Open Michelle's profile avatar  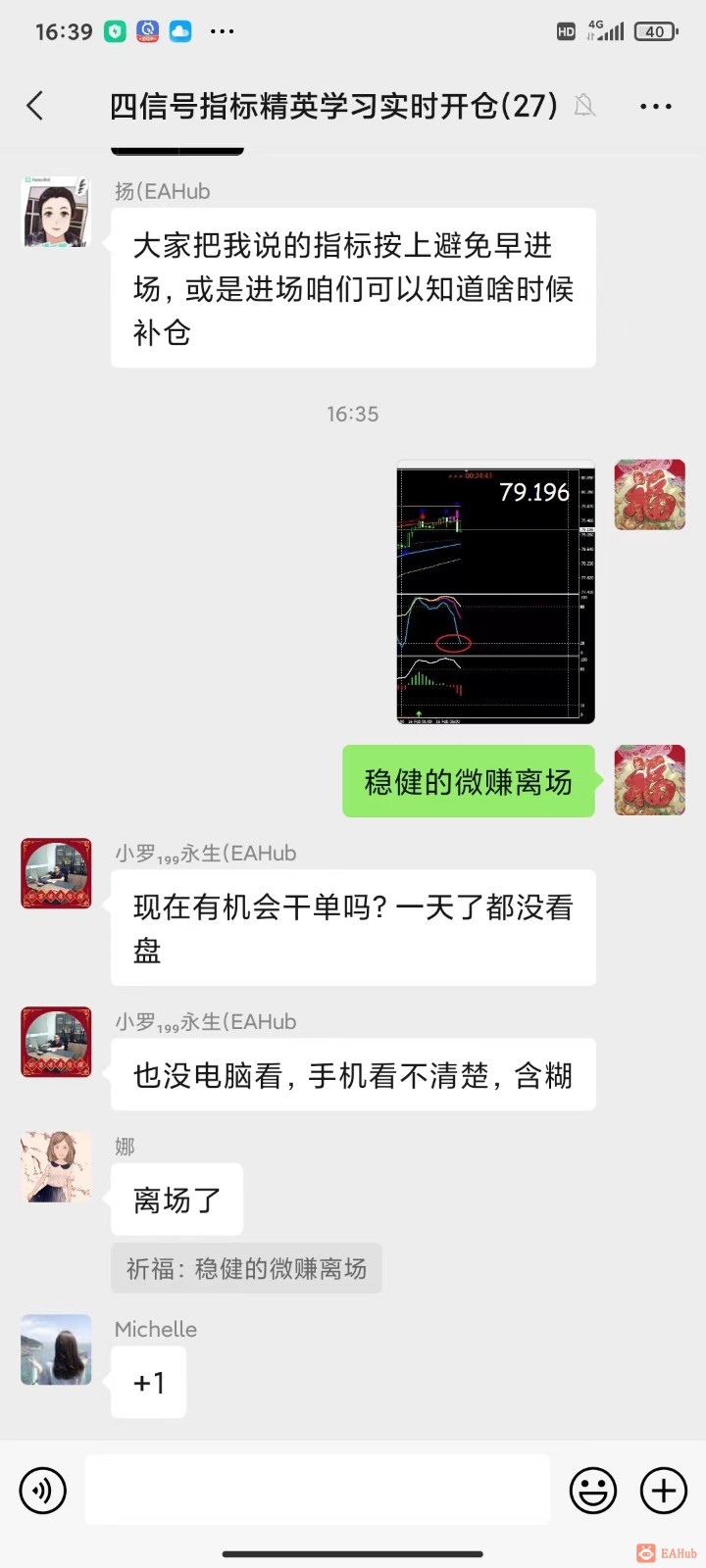pyautogui.click(x=56, y=1349)
